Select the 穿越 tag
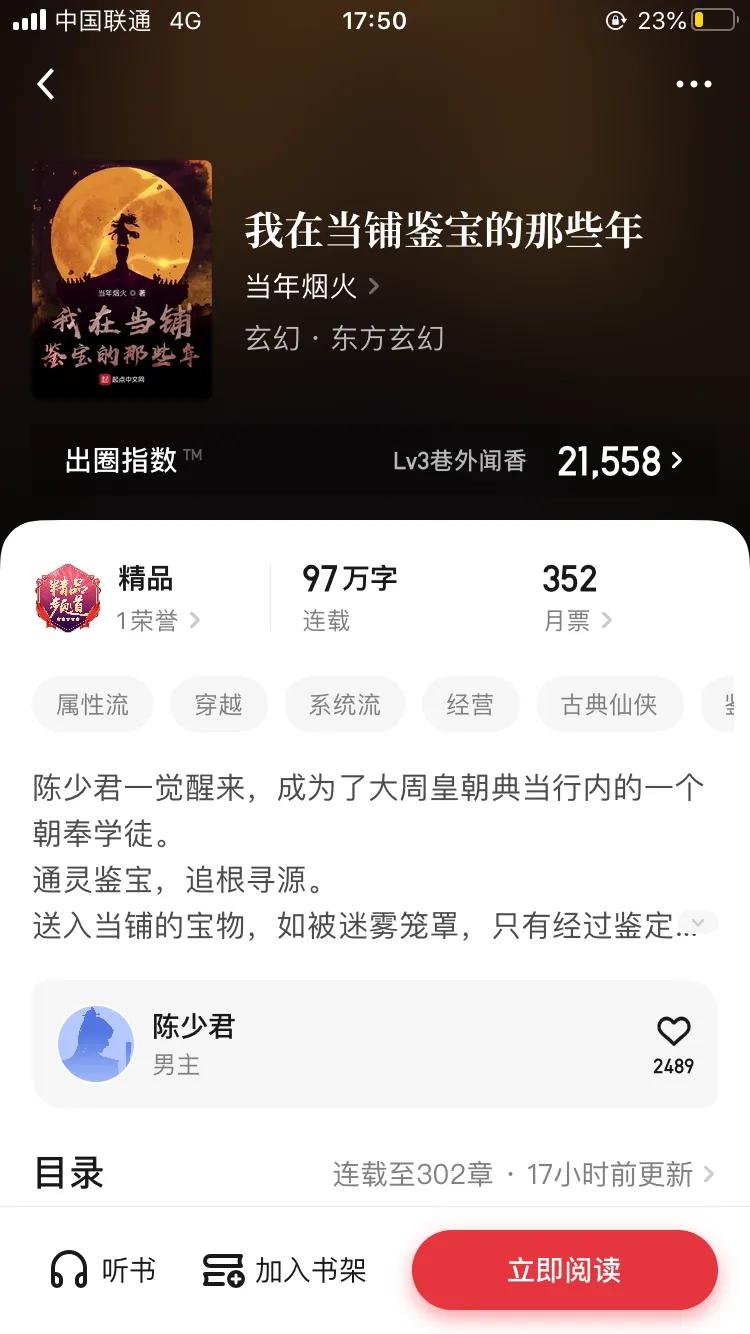 219,704
